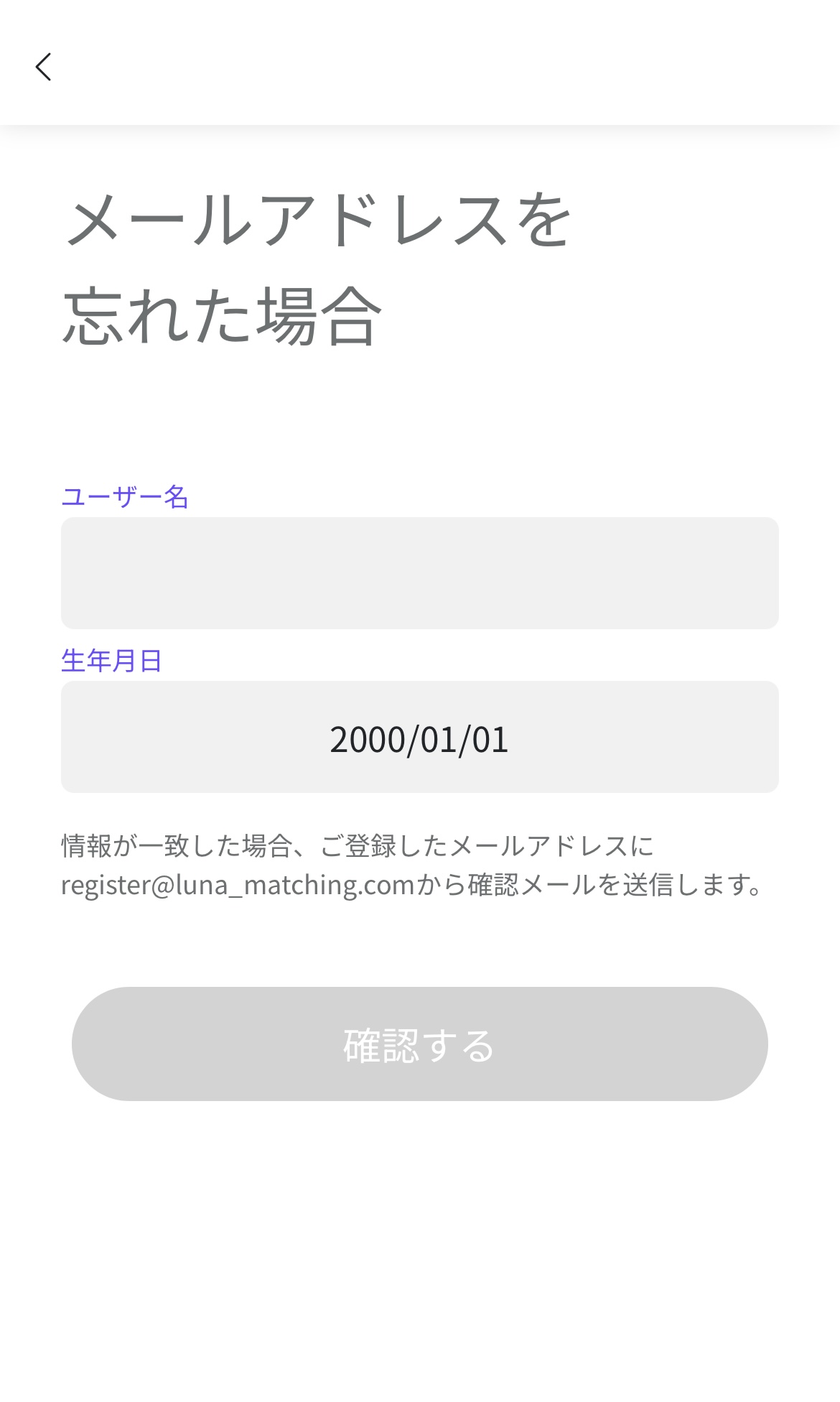Tap the 確認する button
Viewport: 840px width, 1402px height.
(419, 1044)
